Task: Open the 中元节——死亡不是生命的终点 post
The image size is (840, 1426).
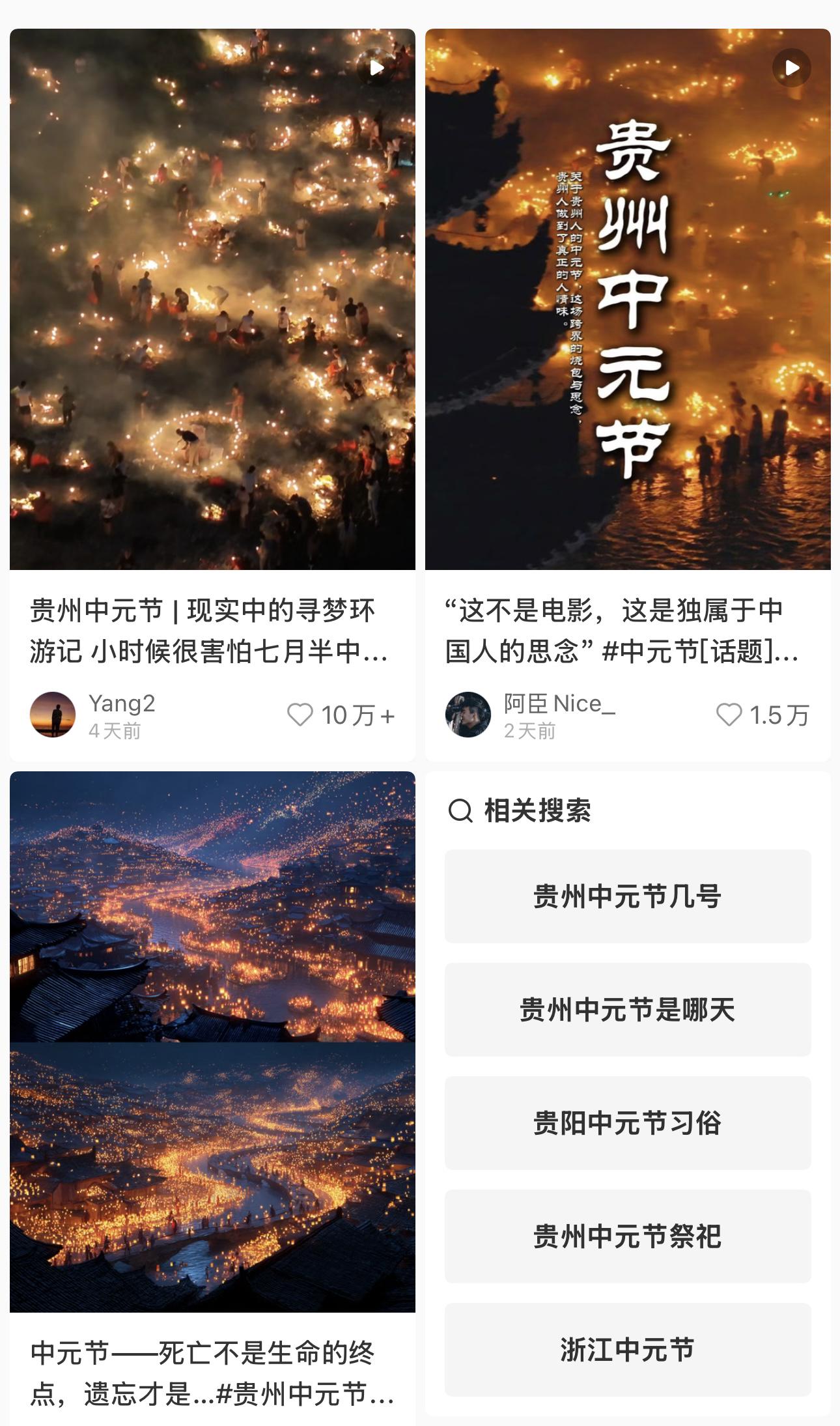Action: tap(212, 1042)
